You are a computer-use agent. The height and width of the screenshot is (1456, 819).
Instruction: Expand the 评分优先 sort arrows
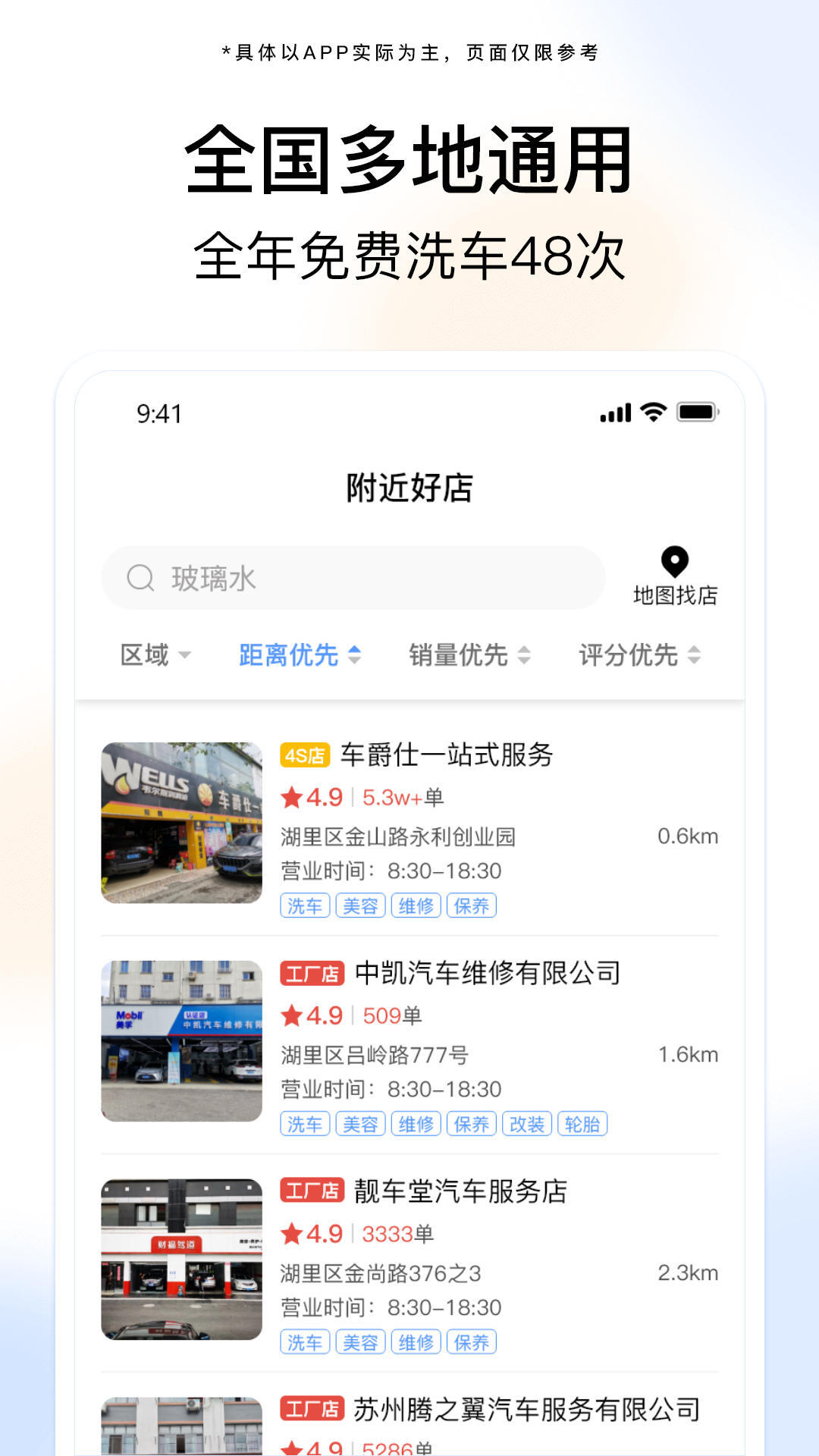coord(694,657)
